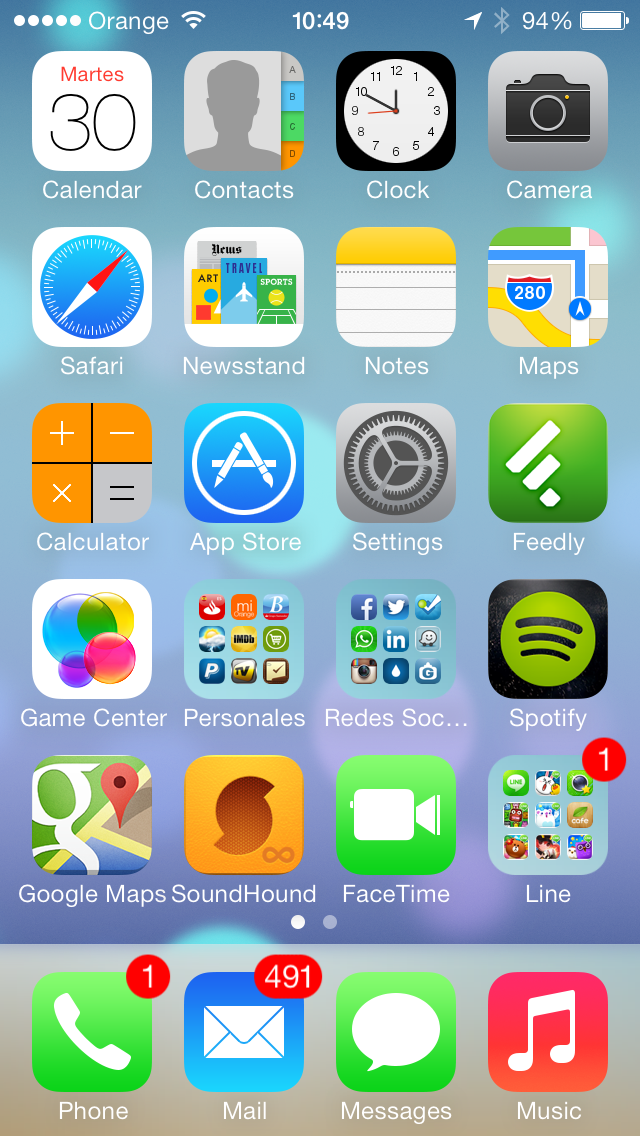Screen dimensions: 640x1136
Task: Open the Personales folder
Action: (244, 639)
